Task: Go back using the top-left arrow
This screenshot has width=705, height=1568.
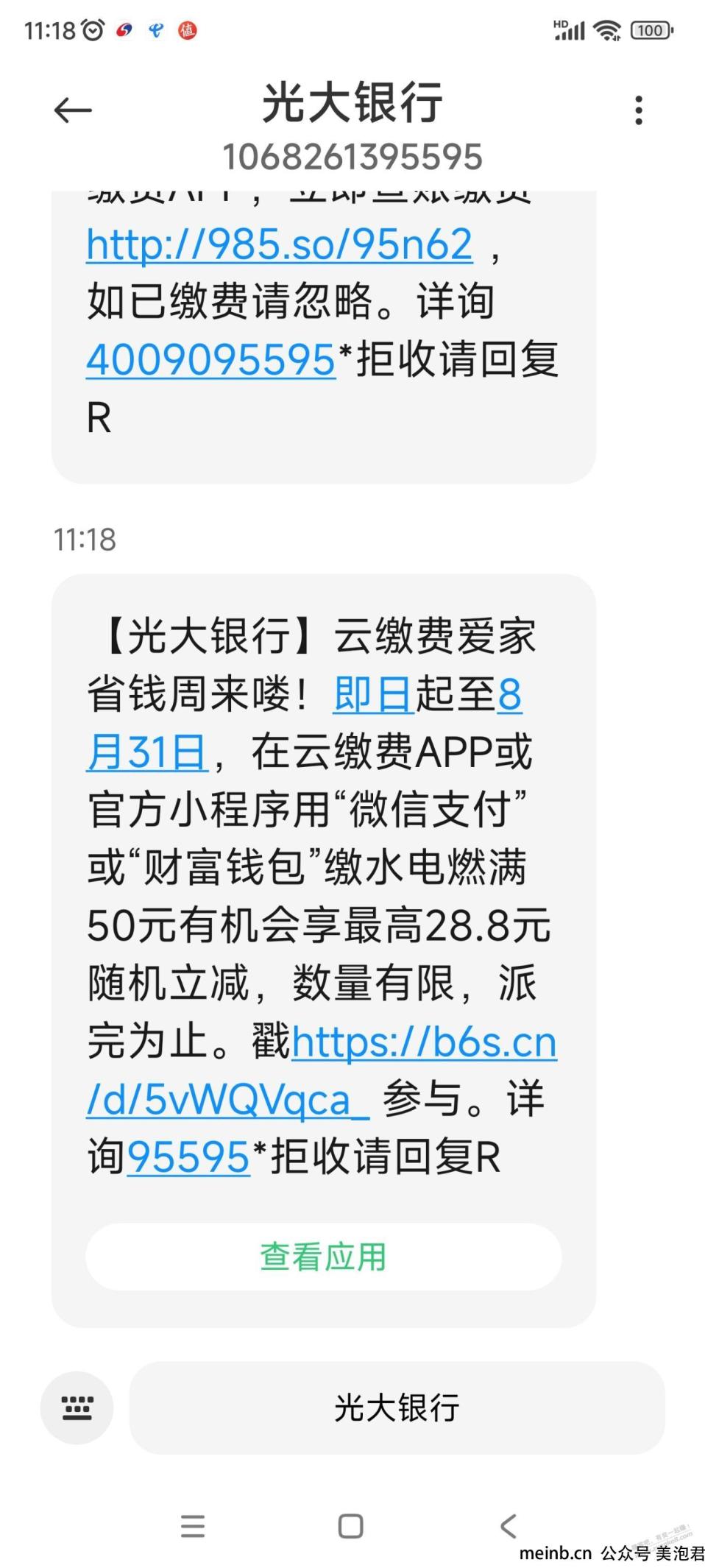Action: 73,110
